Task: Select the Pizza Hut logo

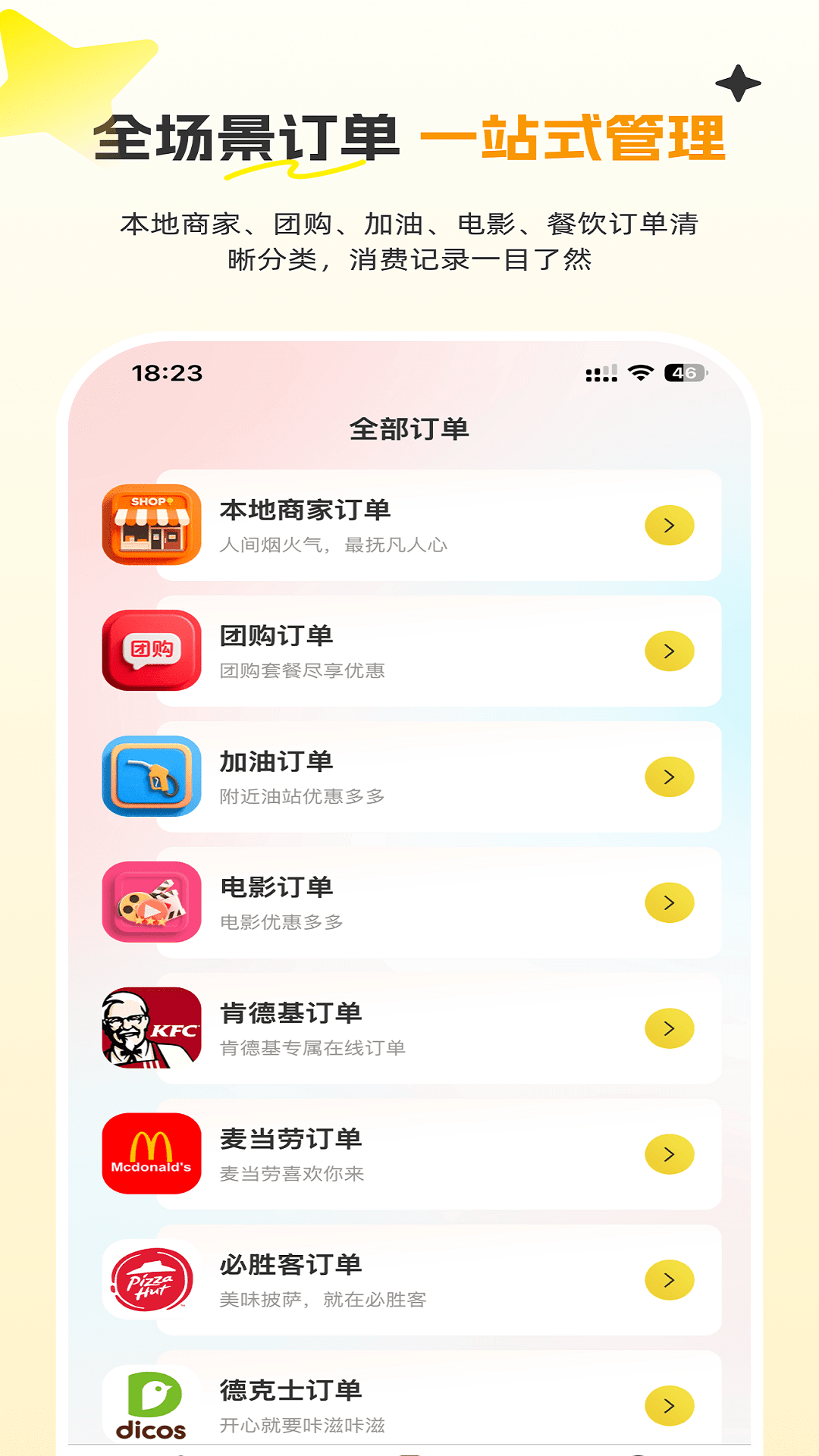Action: (150, 1279)
